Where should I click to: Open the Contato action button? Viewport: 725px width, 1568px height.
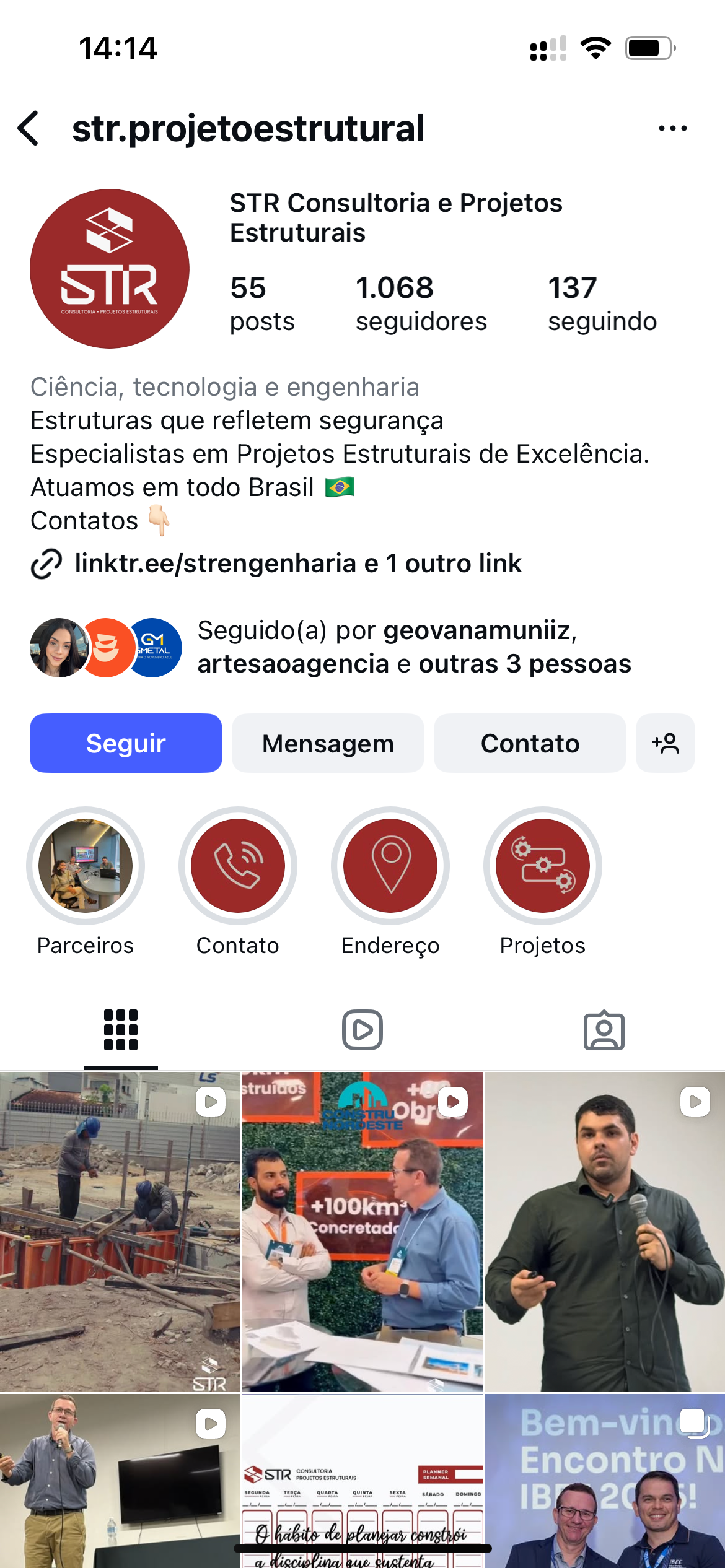click(x=530, y=743)
